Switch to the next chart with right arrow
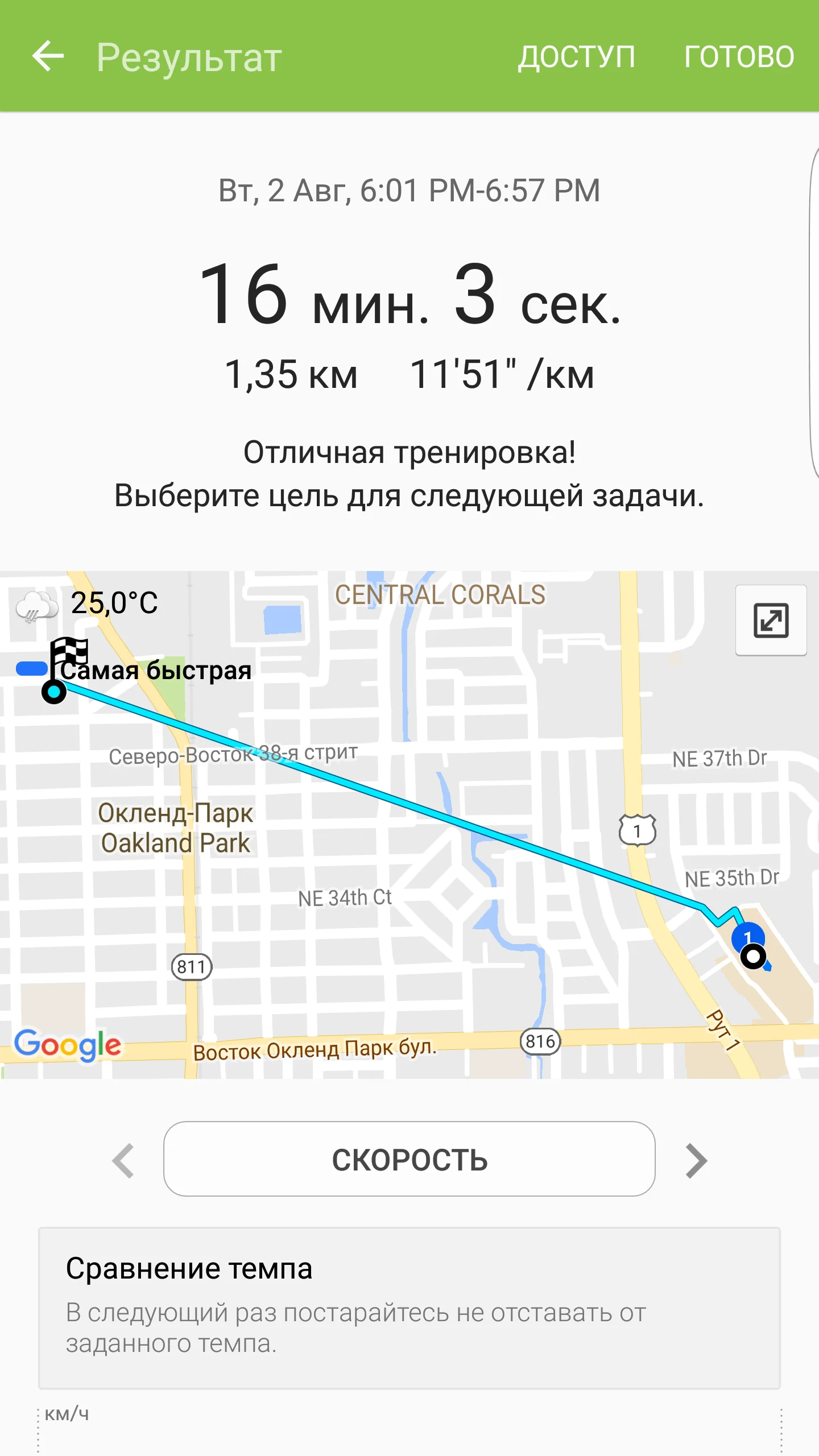Screen dimensions: 819x1456 [x=696, y=1160]
